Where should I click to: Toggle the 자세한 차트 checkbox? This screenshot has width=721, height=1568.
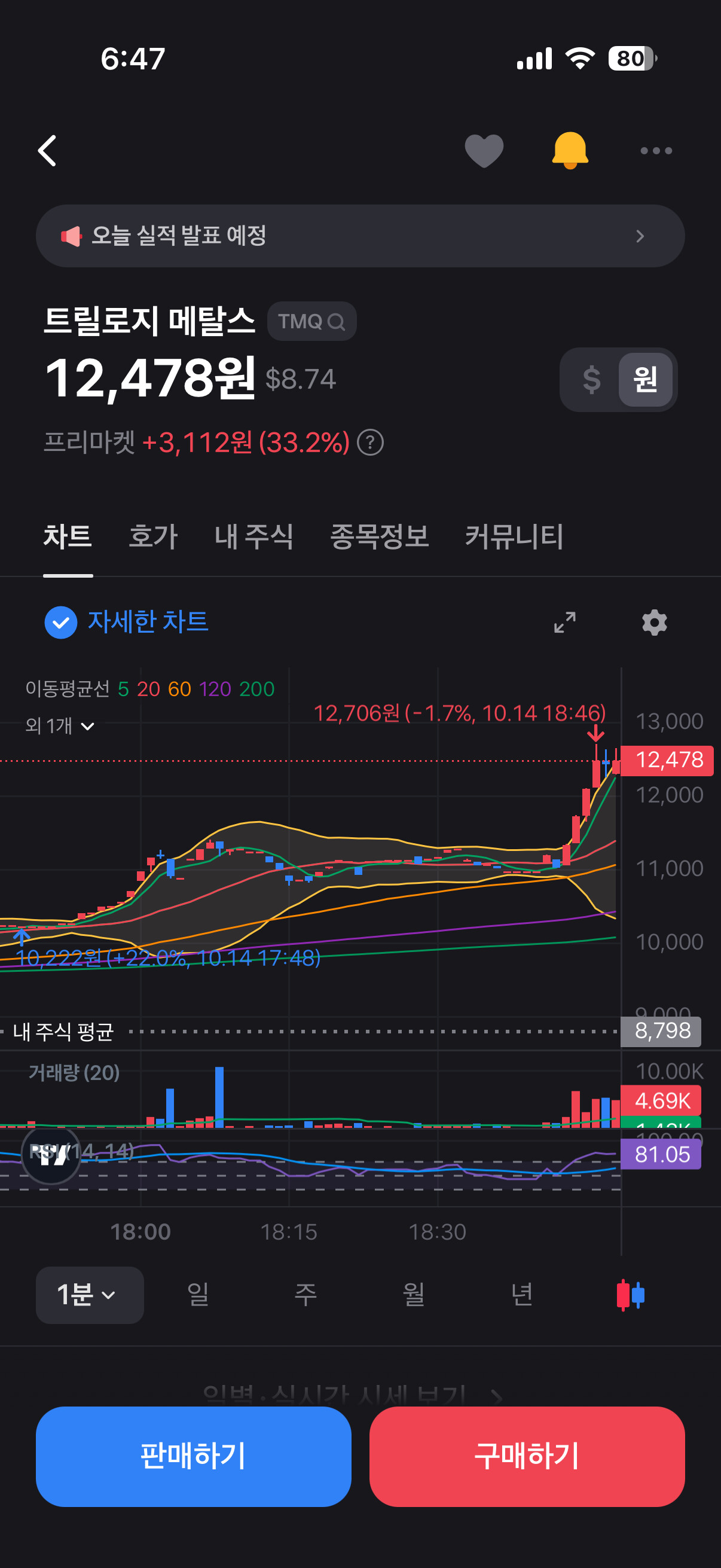click(61, 623)
